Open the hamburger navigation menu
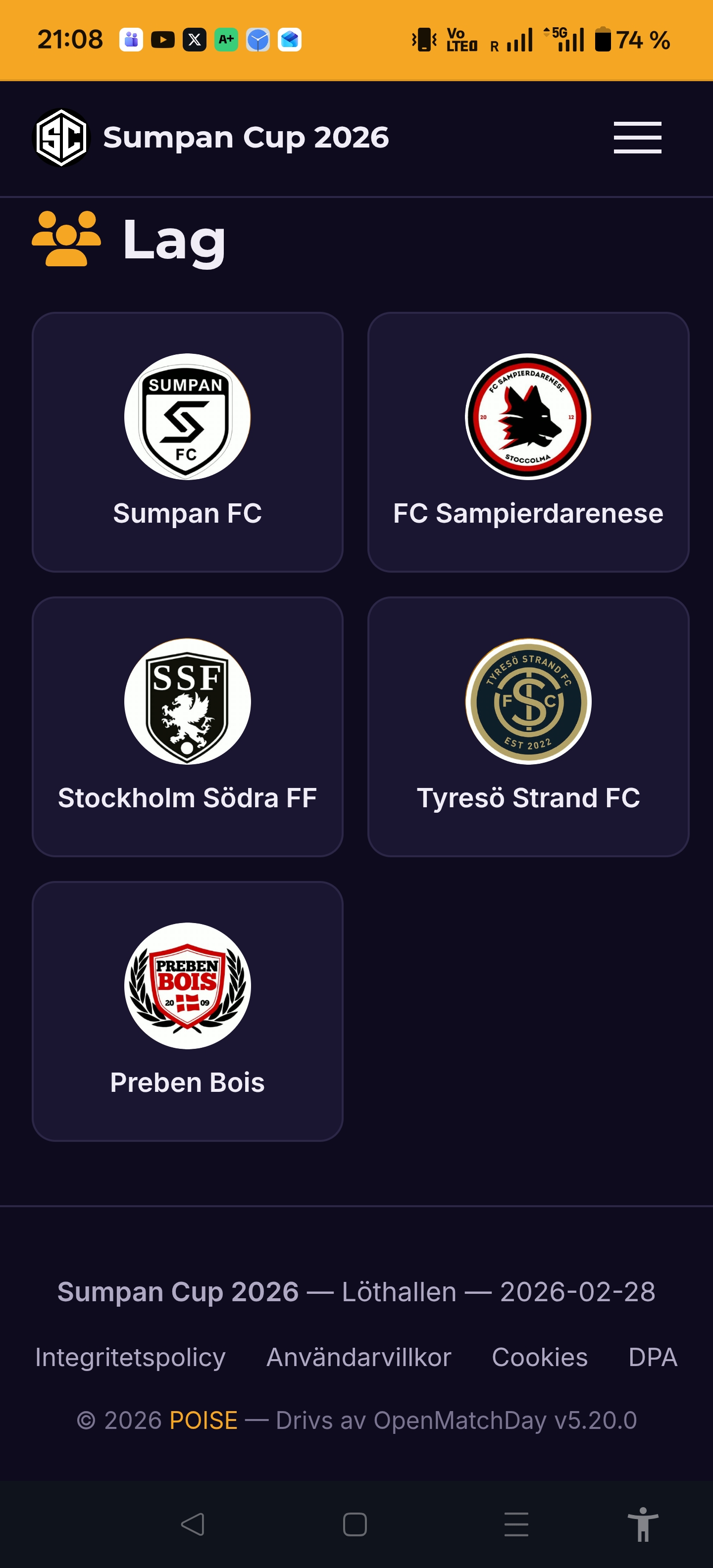Screen dimensions: 713x1568 coord(637,136)
